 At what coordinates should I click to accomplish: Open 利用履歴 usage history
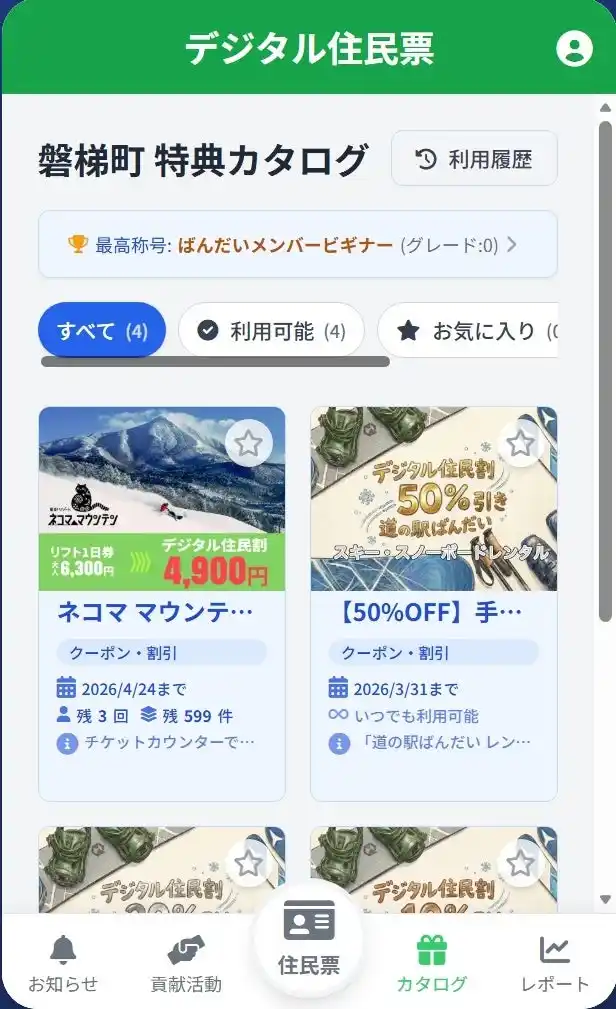tap(474, 158)
